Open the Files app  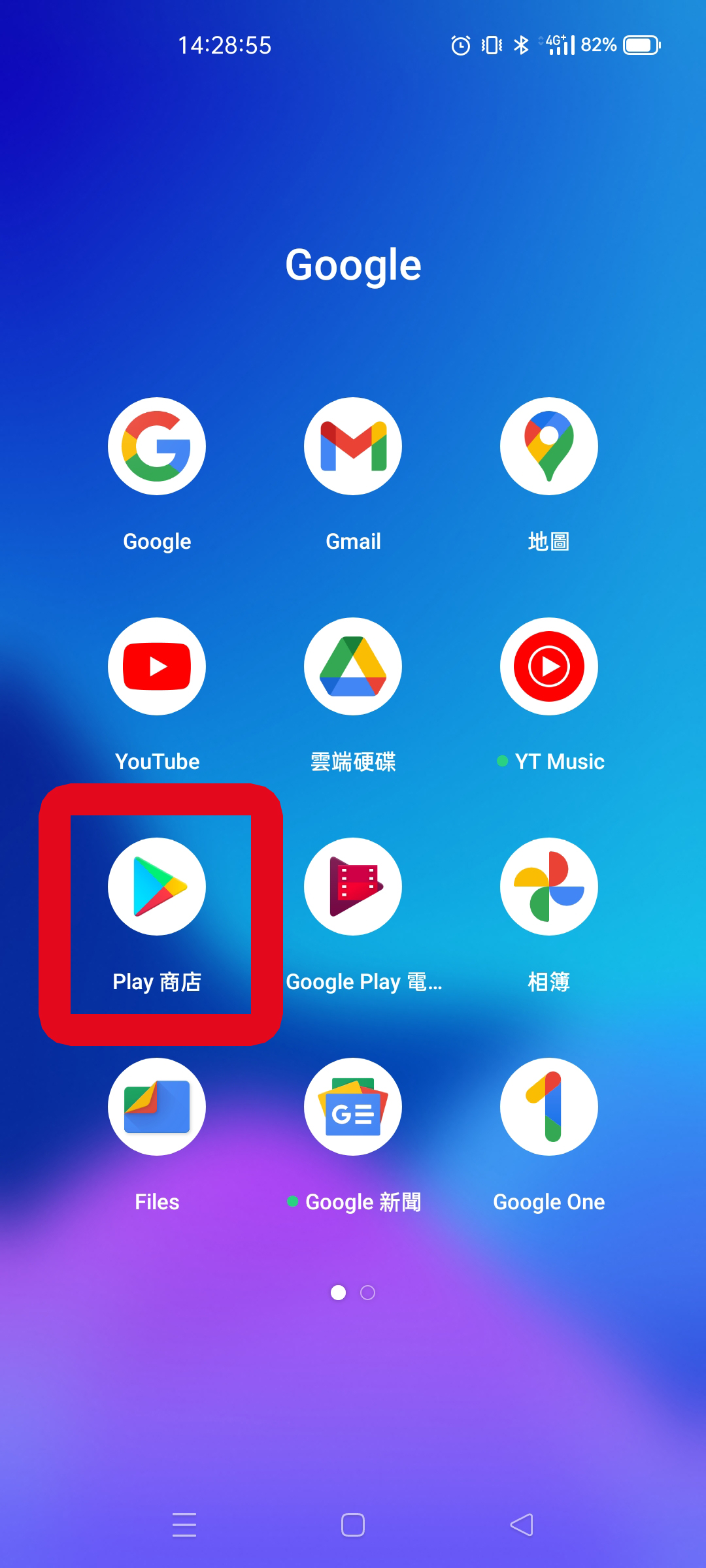click(157, 1107)
